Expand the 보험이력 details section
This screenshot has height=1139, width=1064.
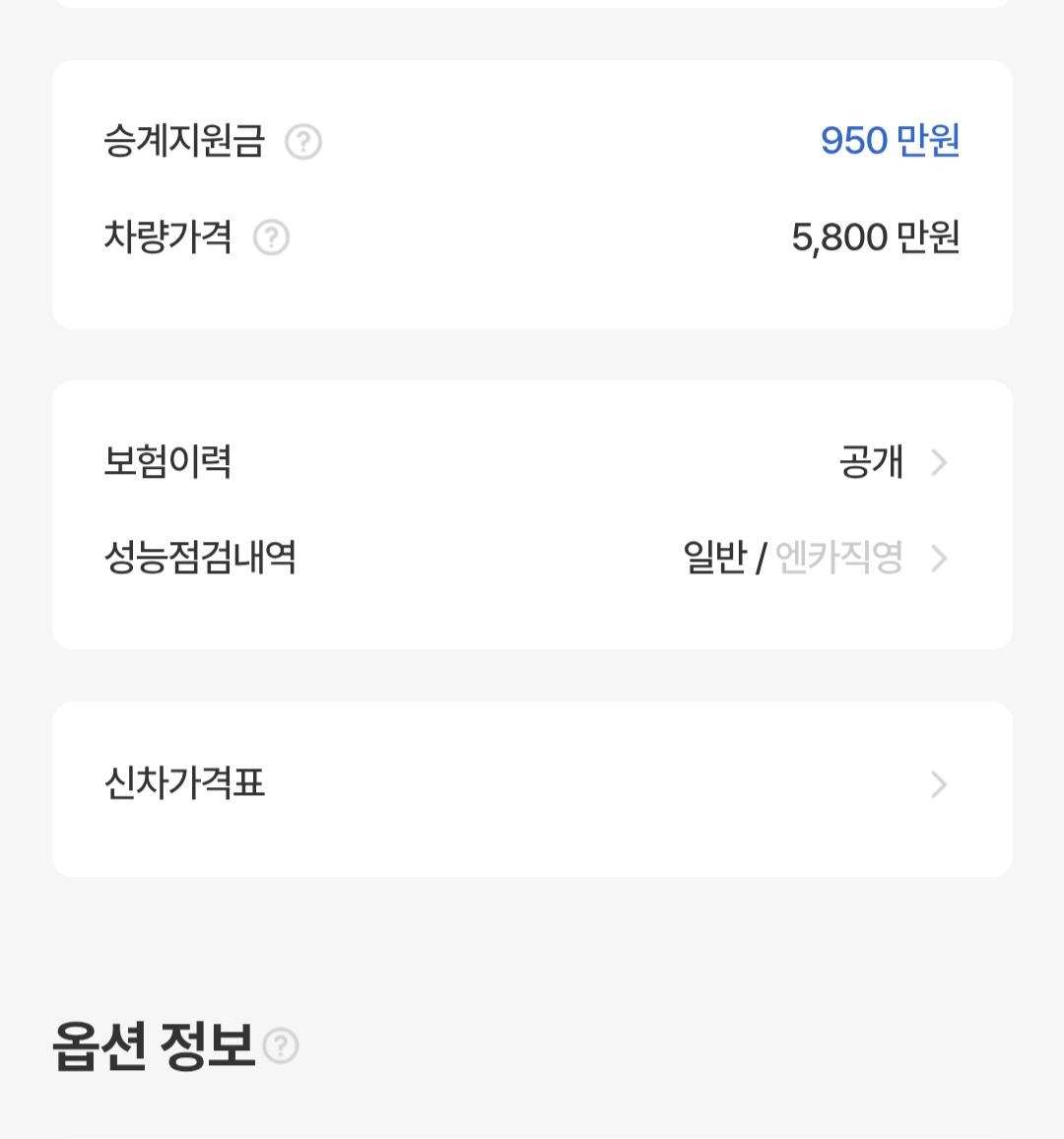point(532,463)
